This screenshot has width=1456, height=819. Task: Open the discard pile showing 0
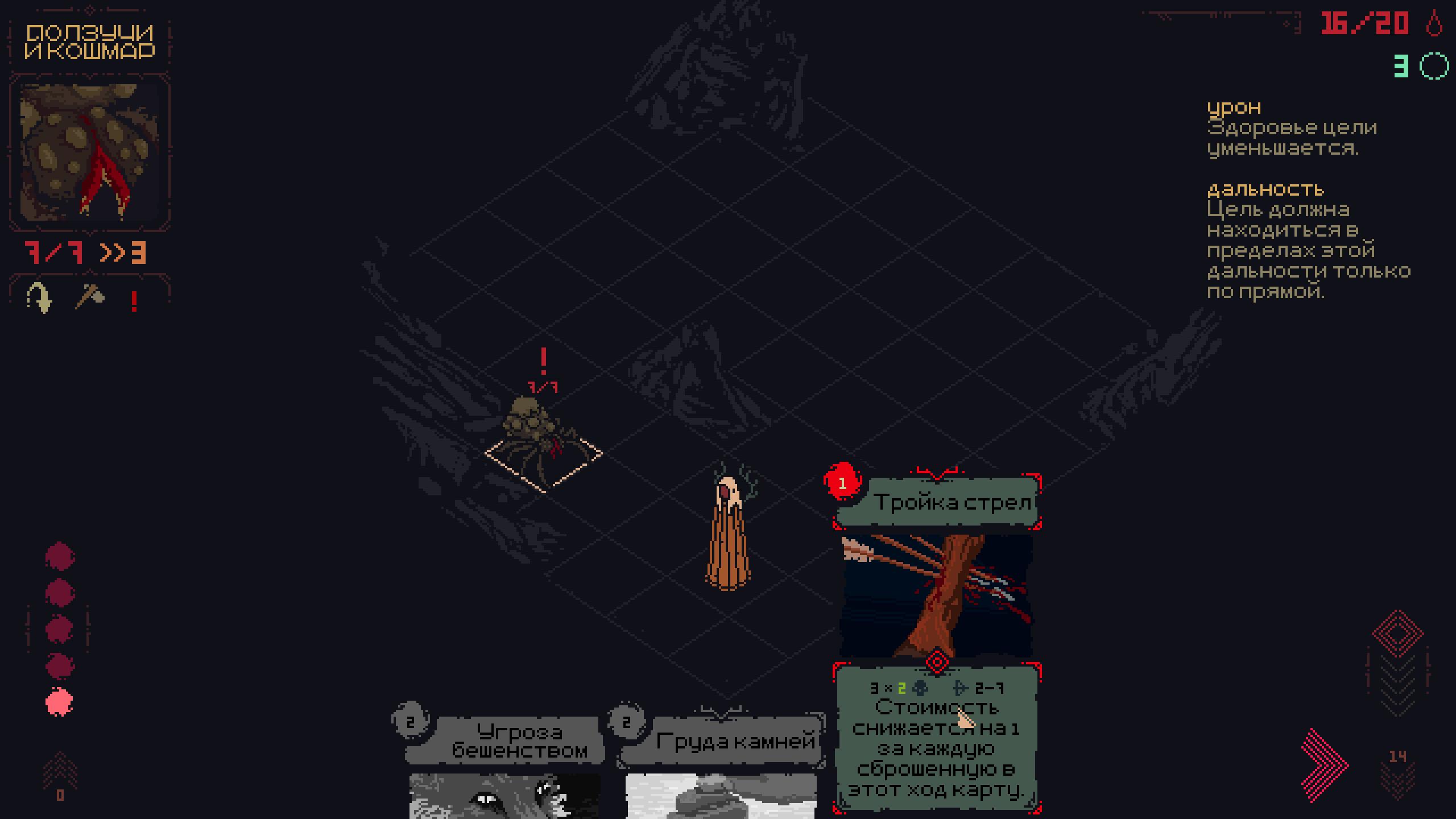coord(60,776)
